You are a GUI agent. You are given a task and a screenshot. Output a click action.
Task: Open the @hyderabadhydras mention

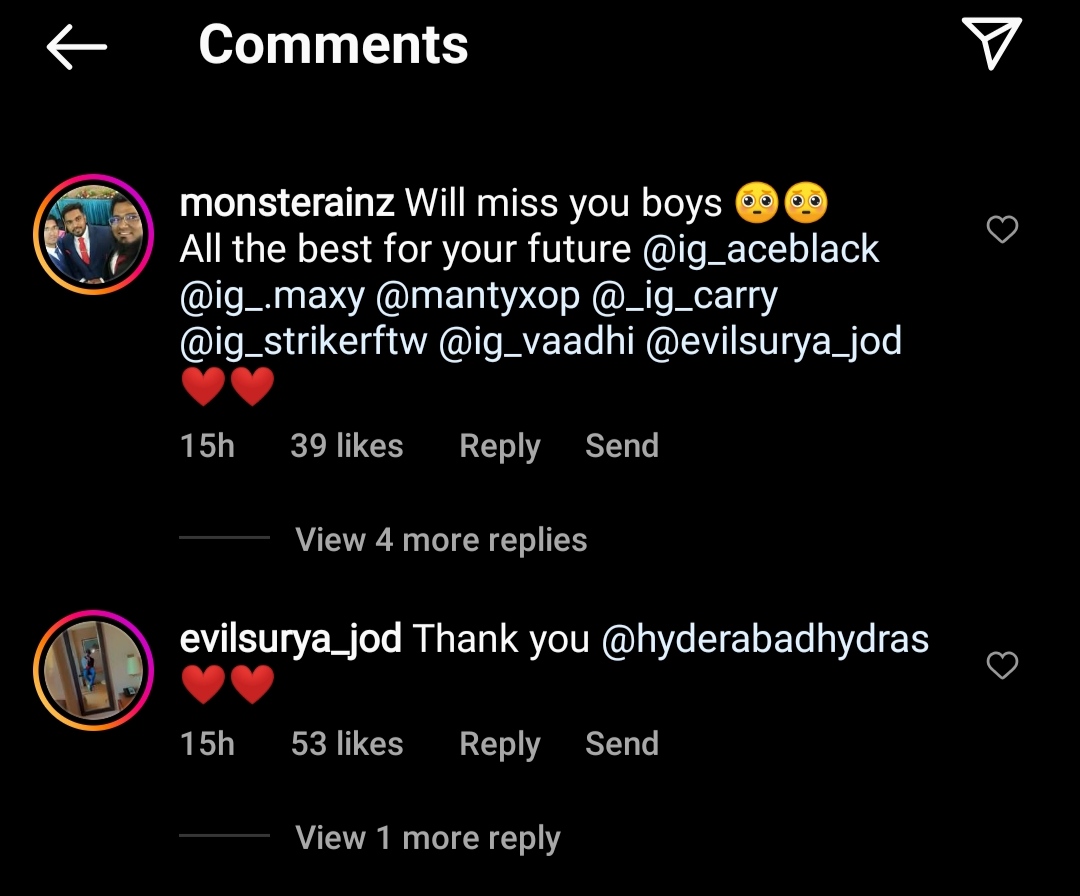pyautogui.click(x=765, y=639)
